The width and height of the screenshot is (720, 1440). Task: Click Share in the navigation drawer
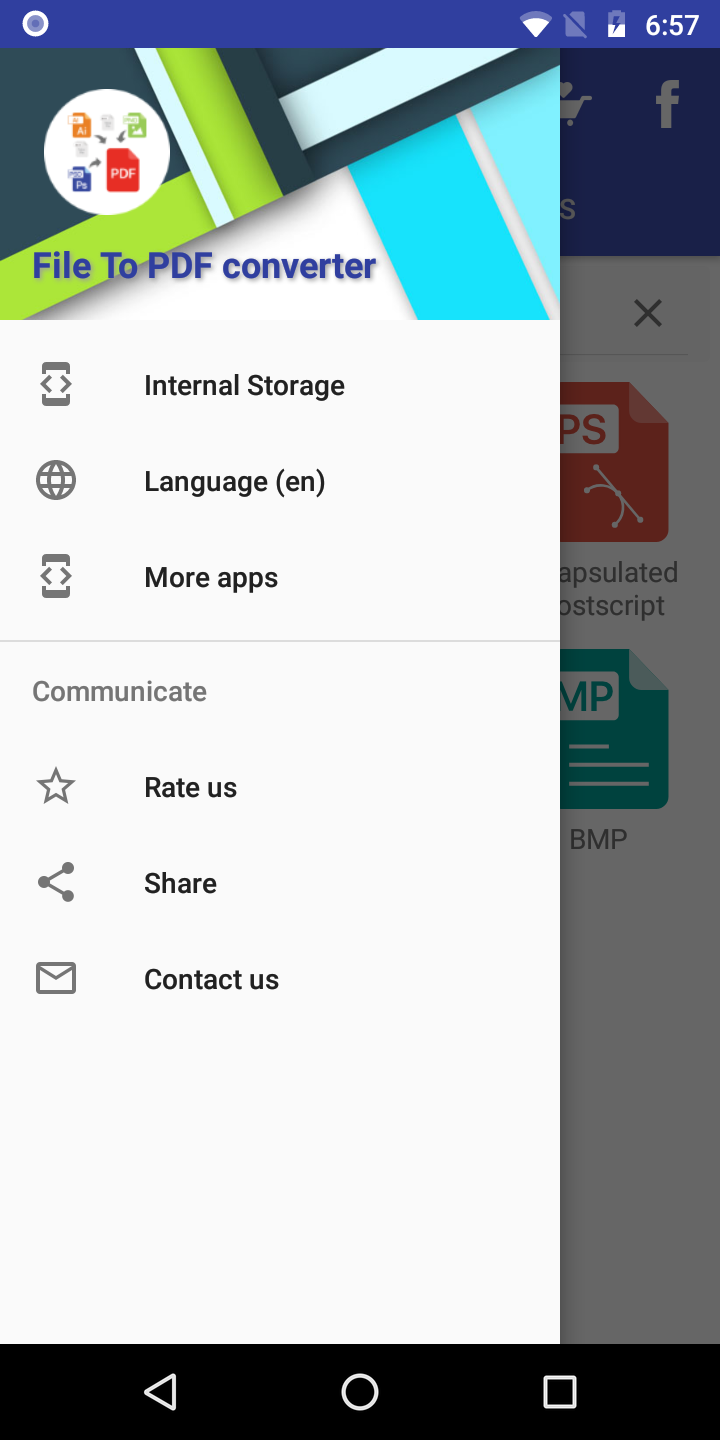pos(180,882)
